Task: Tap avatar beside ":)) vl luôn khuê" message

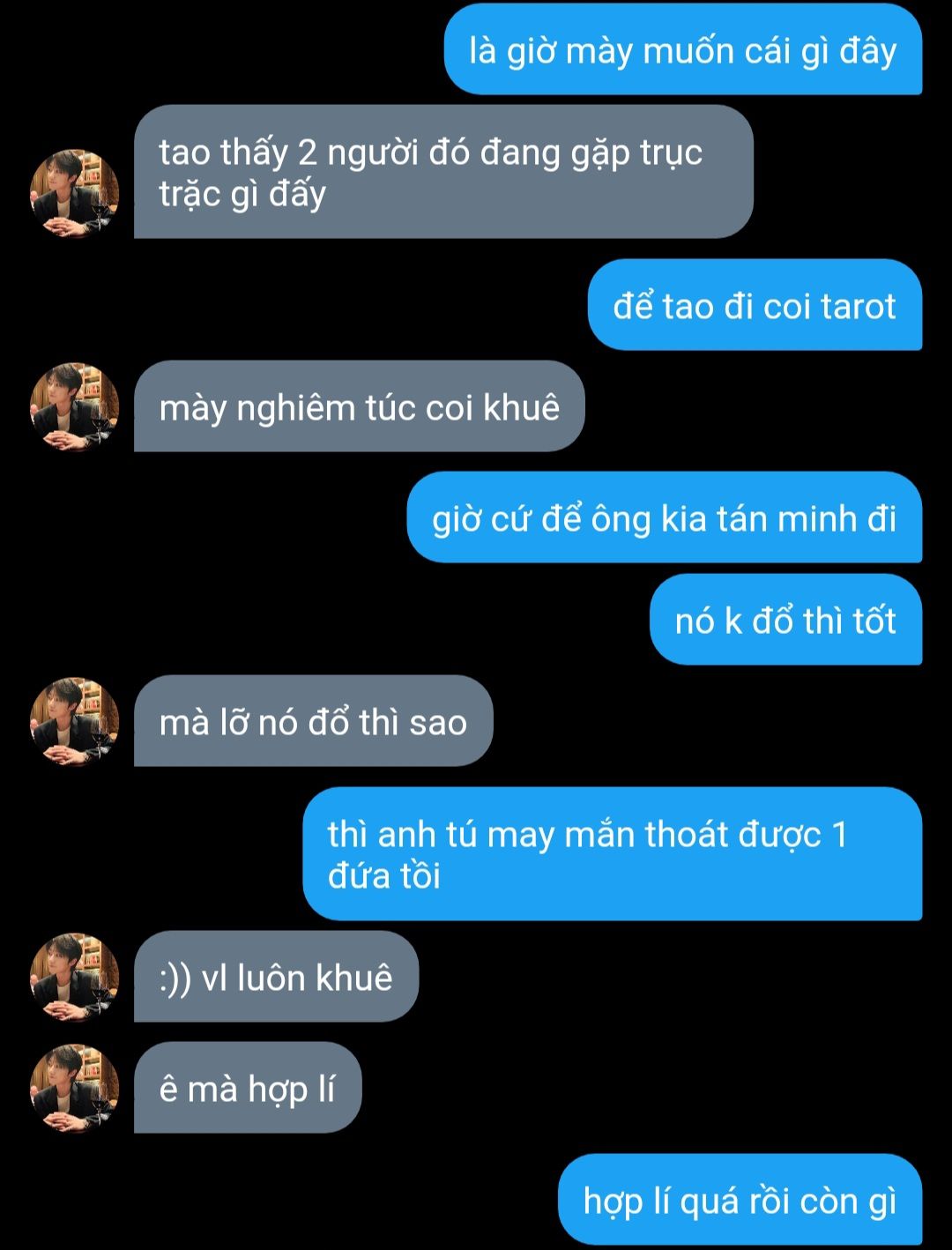Action: tap(75, 978)
